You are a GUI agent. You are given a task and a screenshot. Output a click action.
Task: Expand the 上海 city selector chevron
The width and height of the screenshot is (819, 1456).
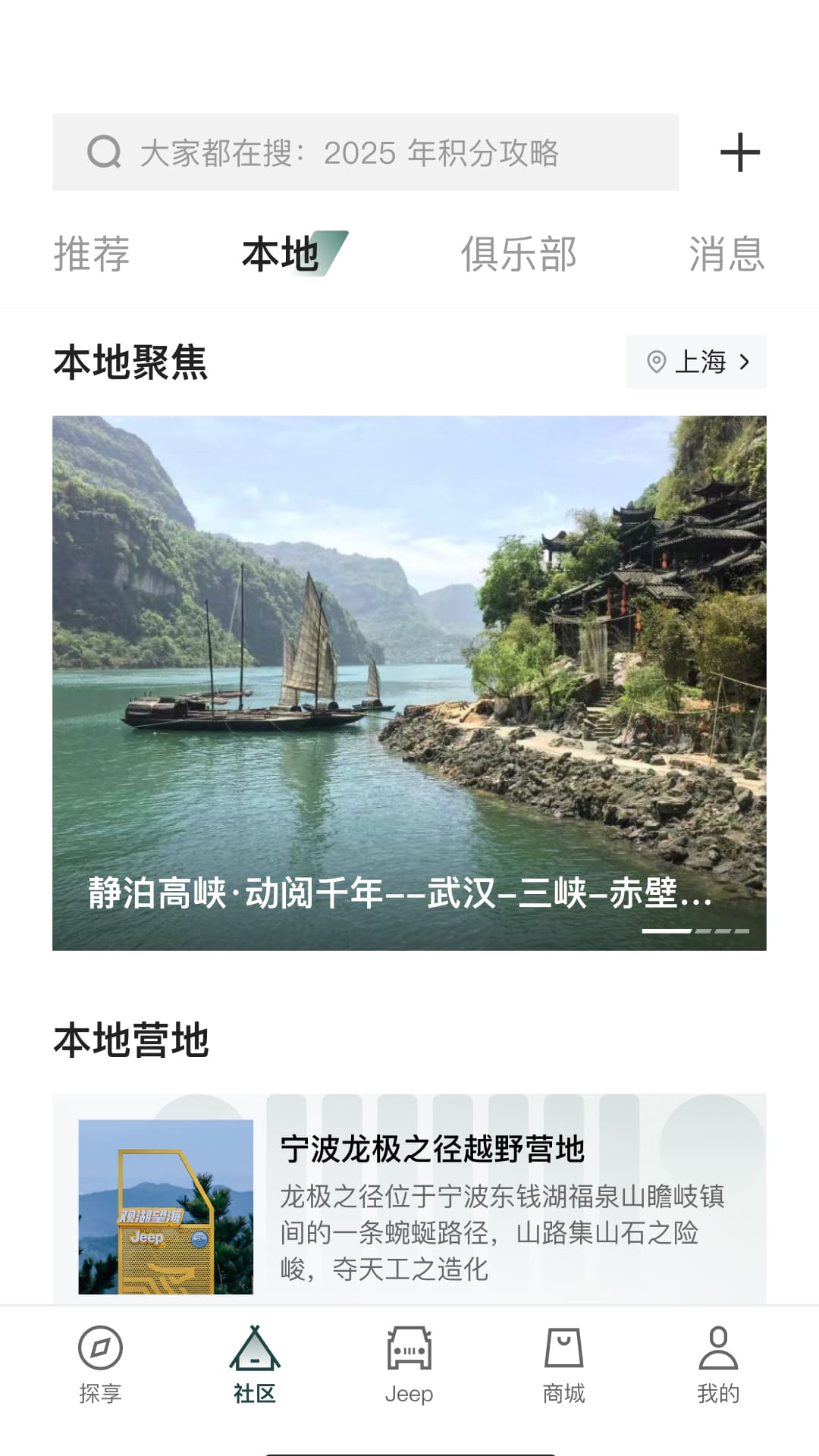tap(747, 362)
